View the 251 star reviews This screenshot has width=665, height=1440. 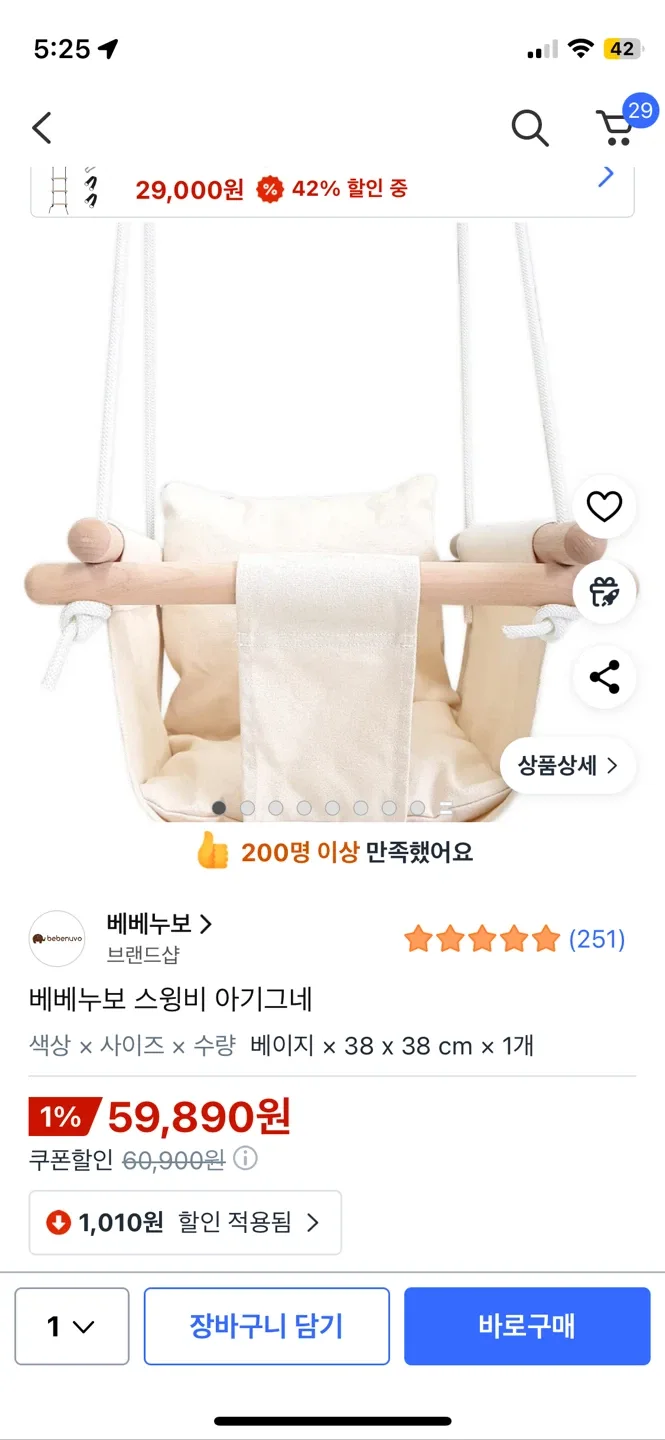click(514, 939)
